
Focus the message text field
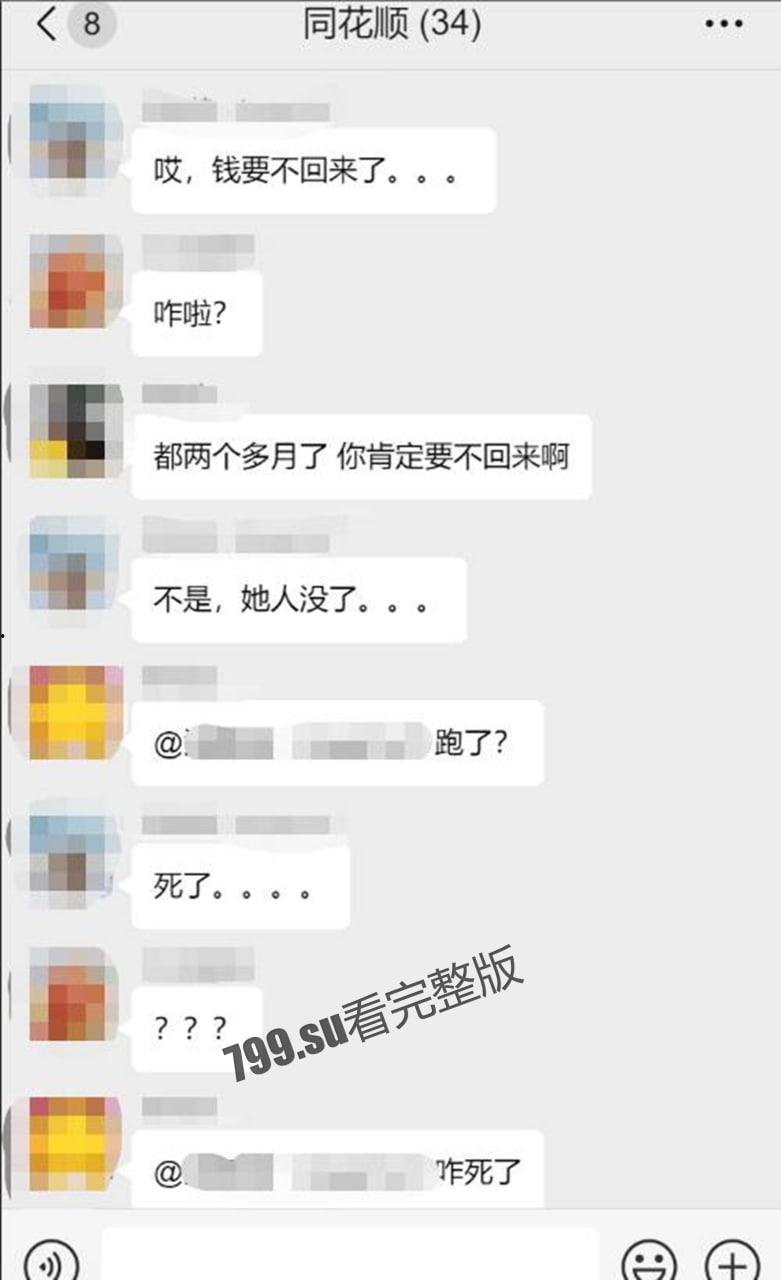click(350, 1256)
